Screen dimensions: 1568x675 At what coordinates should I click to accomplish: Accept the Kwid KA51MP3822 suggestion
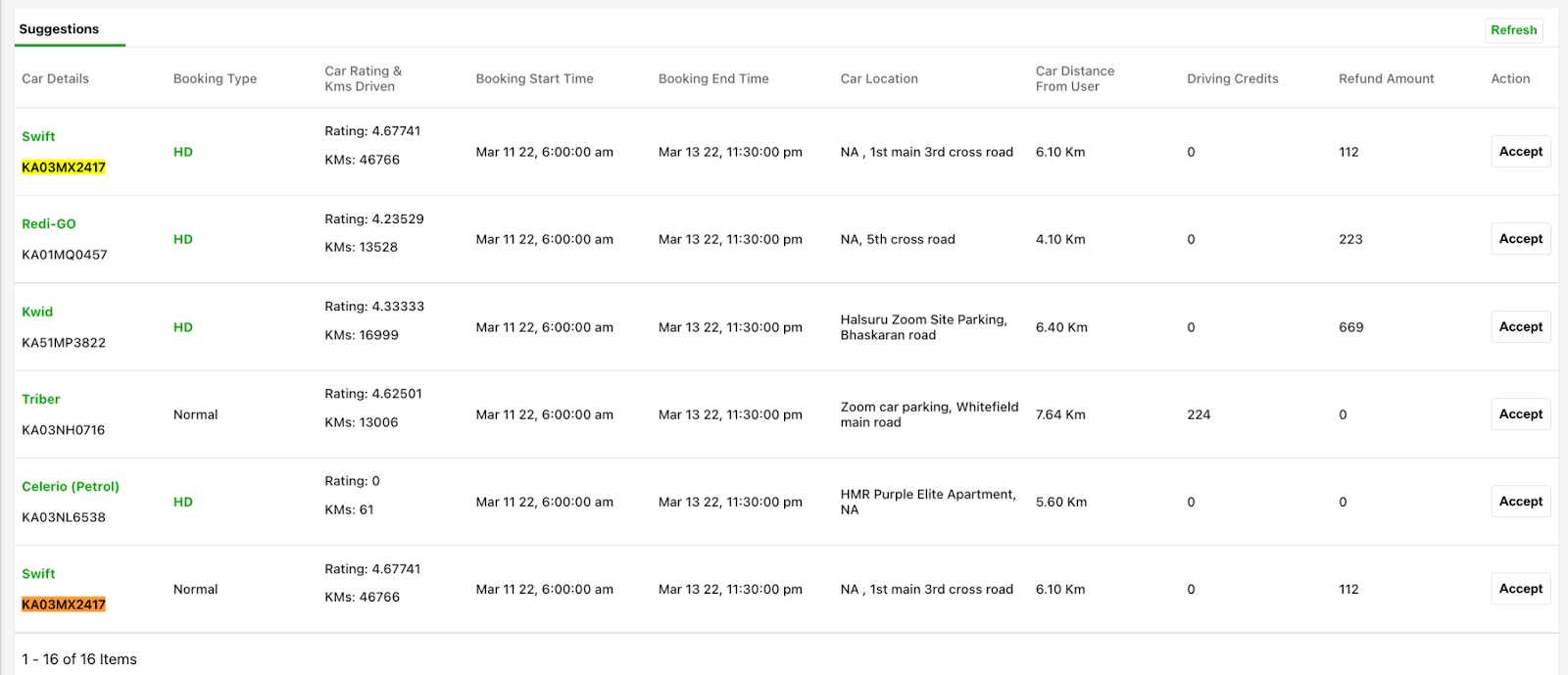coord(1520,327)
